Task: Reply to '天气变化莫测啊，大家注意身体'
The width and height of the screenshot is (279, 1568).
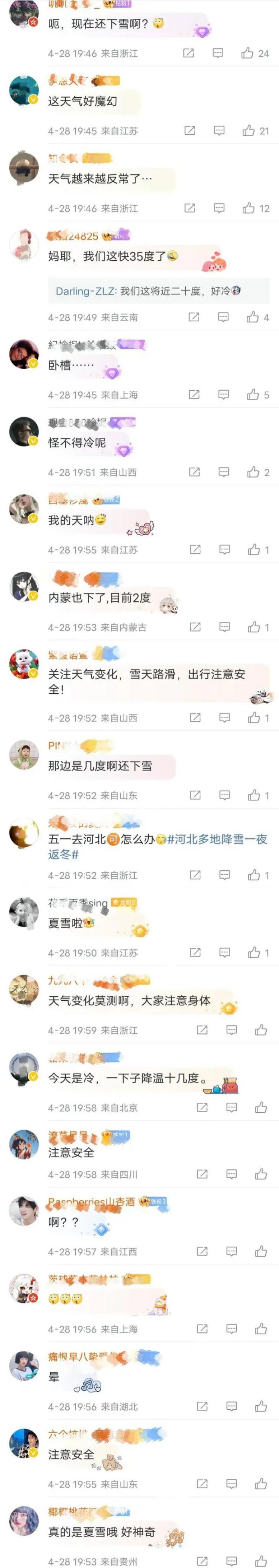Action: tap(232, 1030)
